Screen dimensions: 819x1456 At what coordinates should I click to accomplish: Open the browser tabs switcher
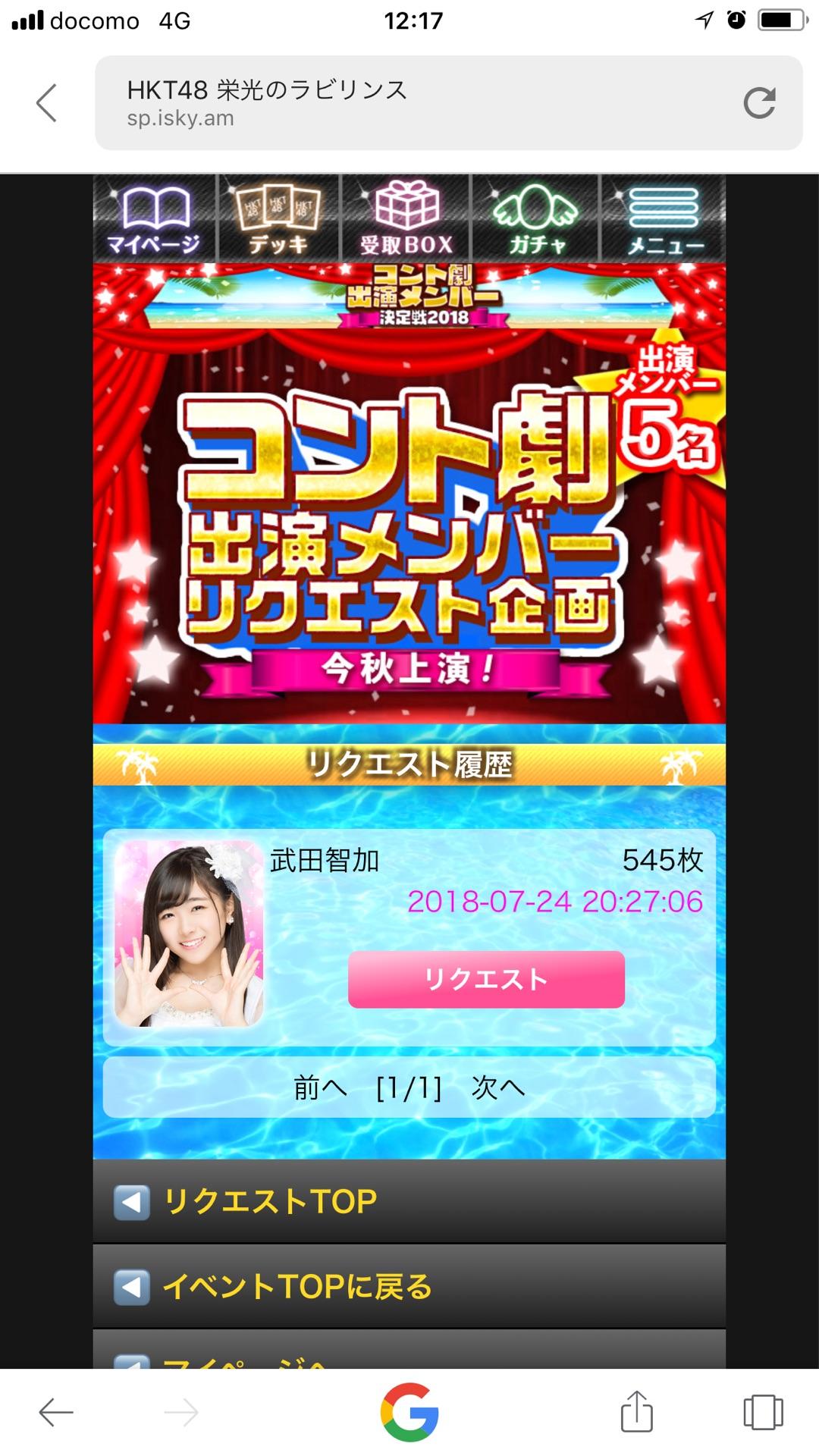(x=762, y=1413)
